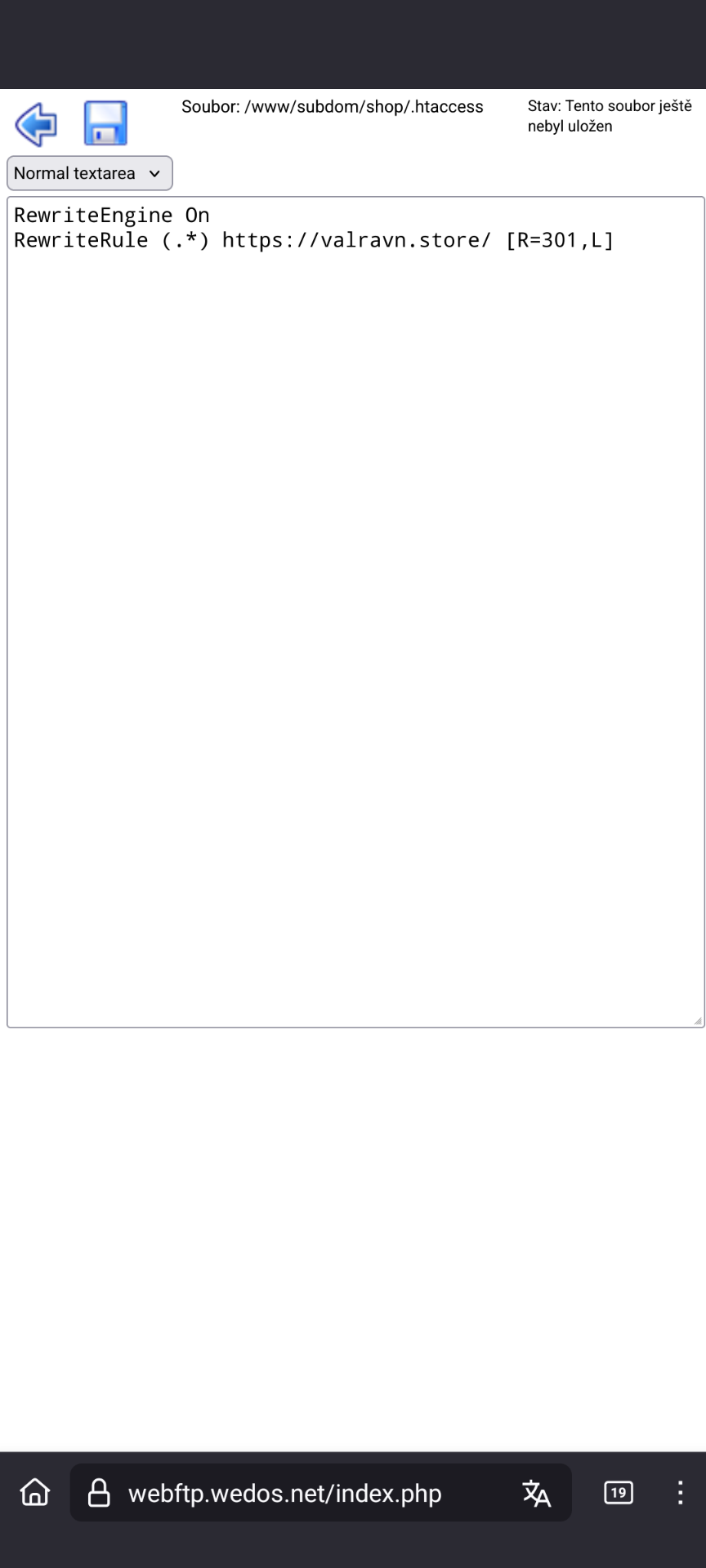Expand the Normal textarea dropdown

click(89, 173)
